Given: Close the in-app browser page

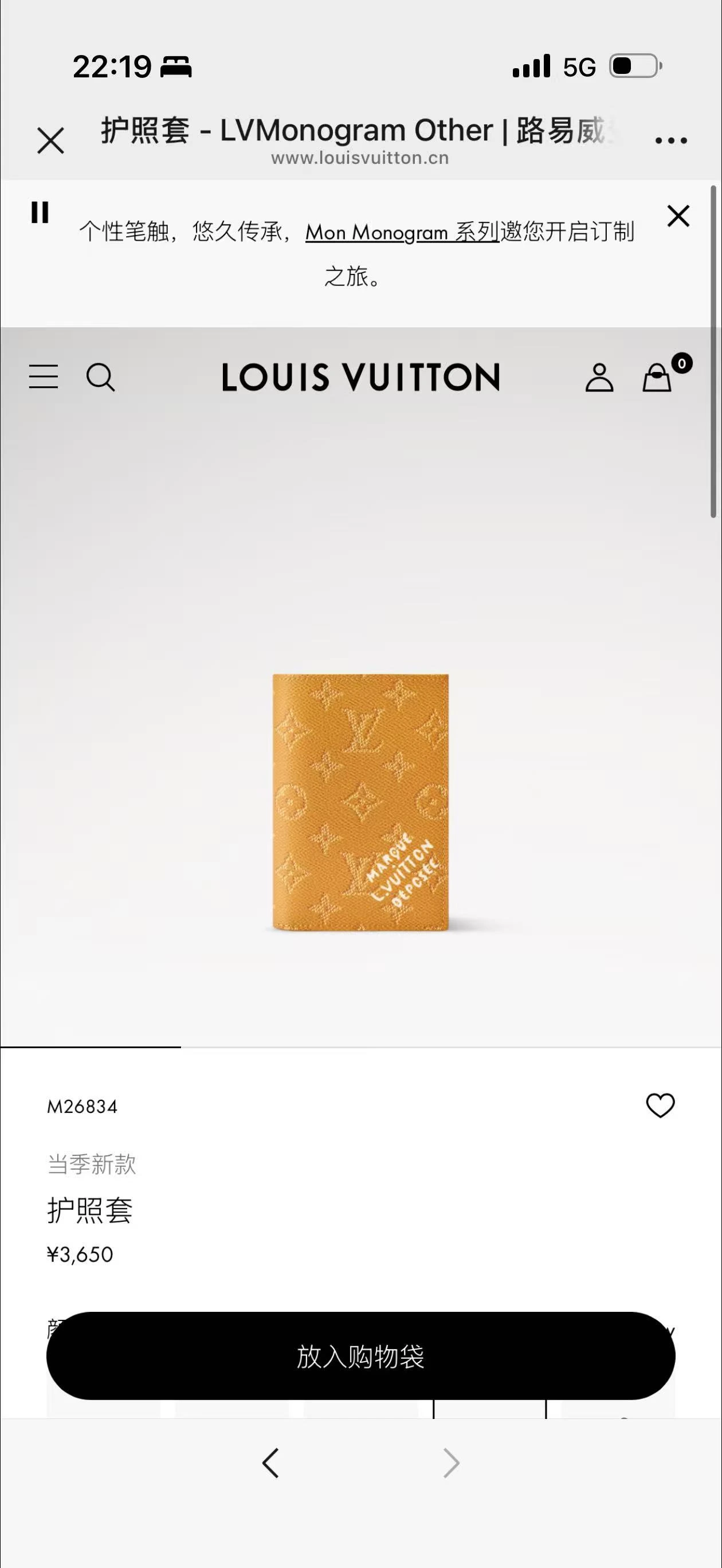Looking at the screenshot, I should click(50, 140).
